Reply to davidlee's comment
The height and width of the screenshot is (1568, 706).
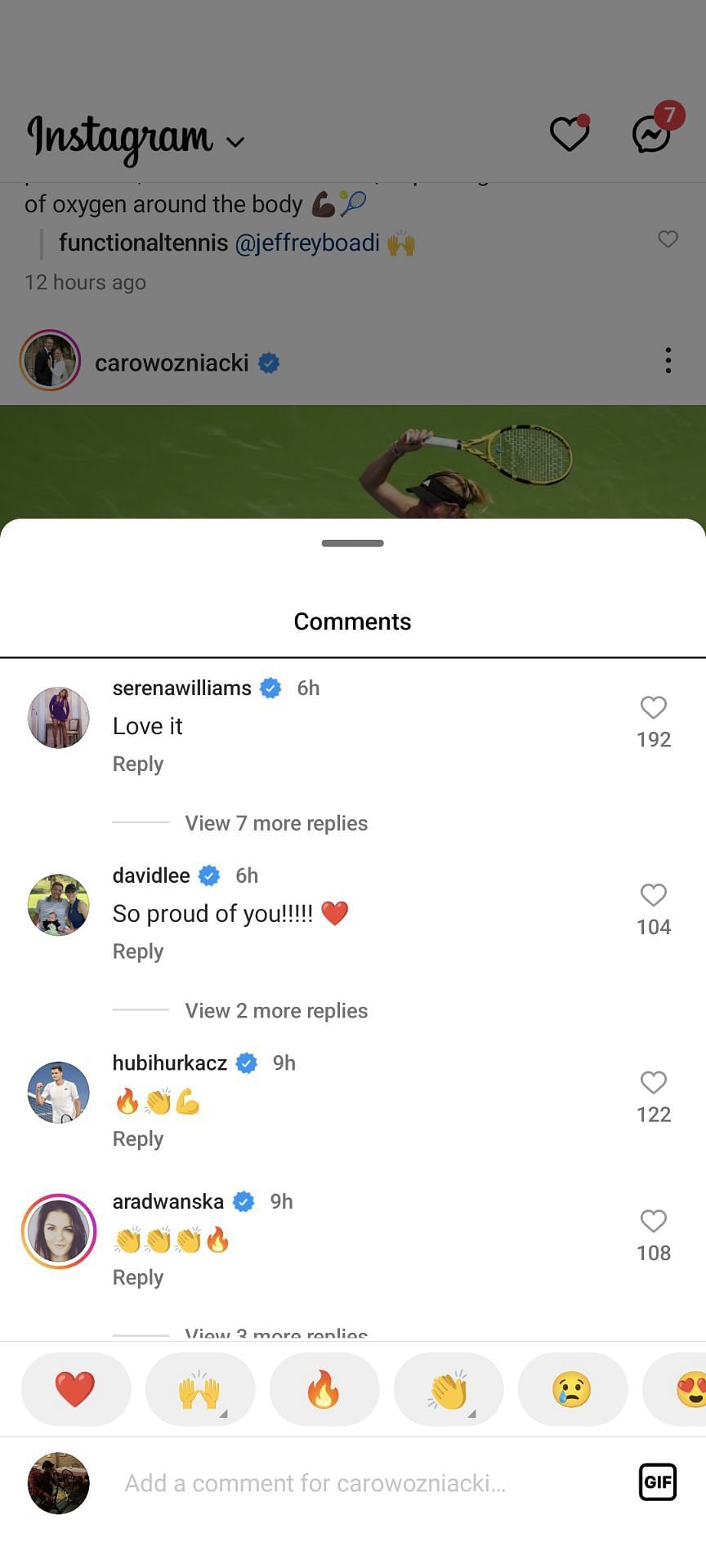coord(138,952)
